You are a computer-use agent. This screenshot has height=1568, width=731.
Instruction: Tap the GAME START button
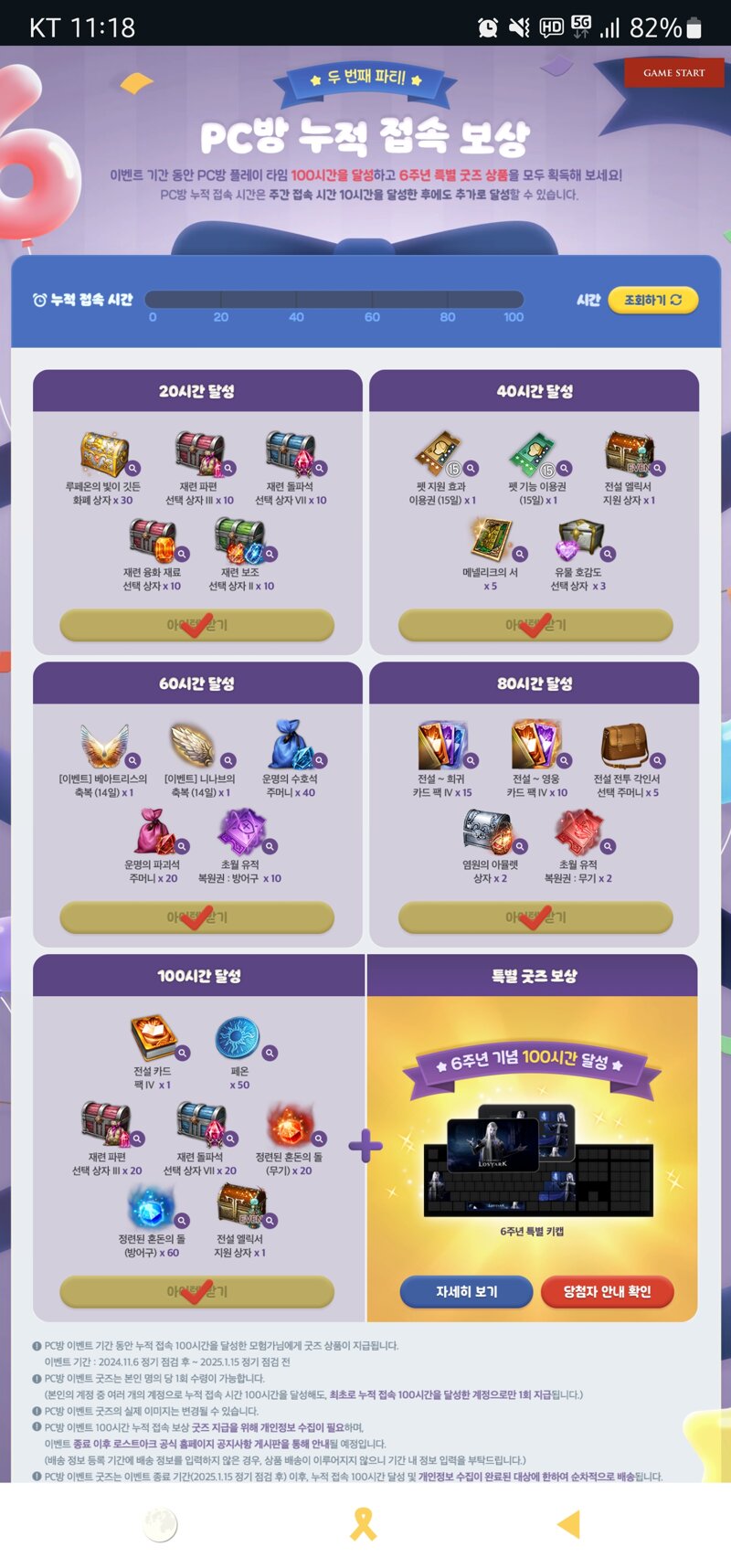pyautogui.click(x=673, y=72)
